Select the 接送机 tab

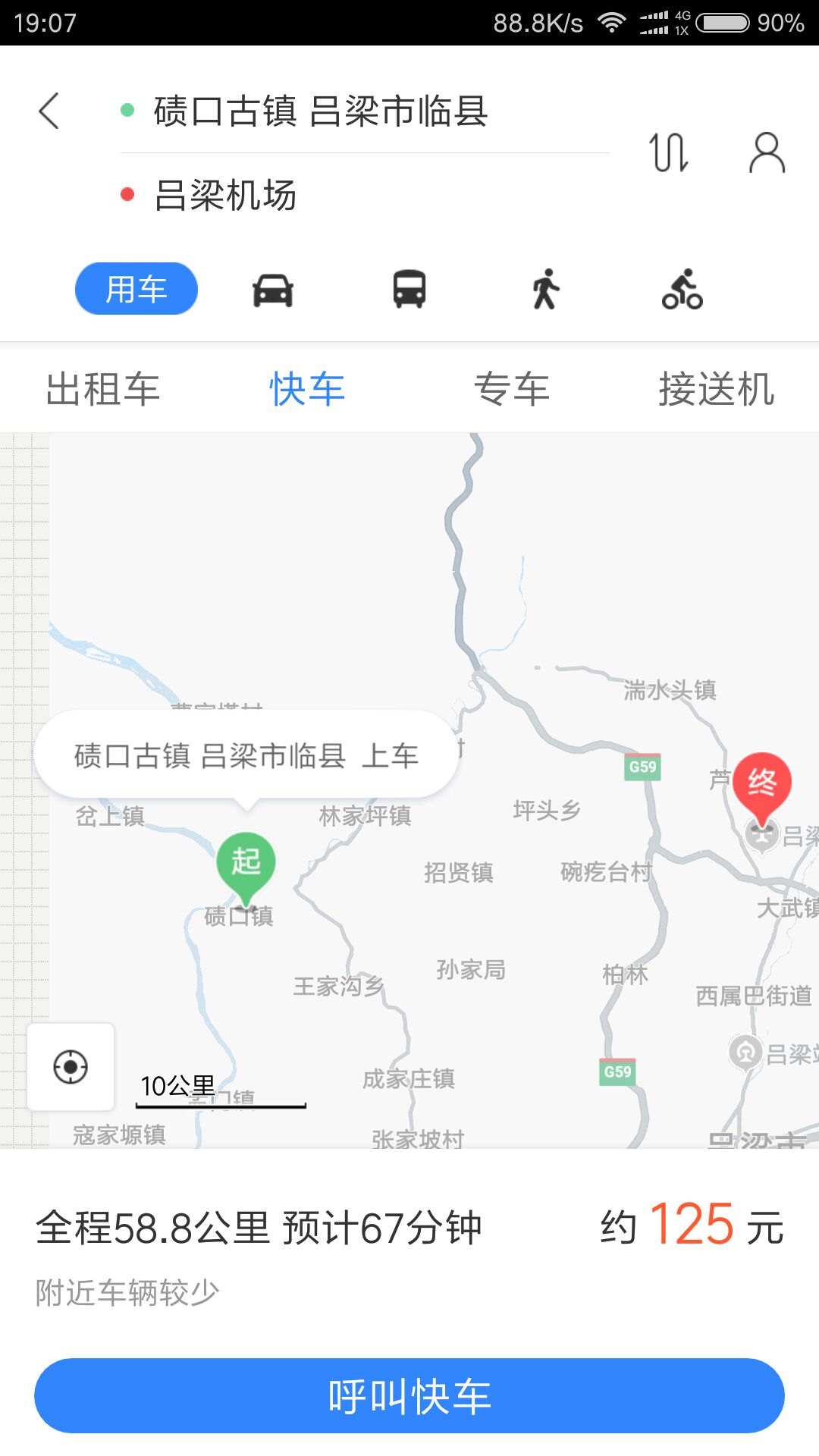coord(716,389)
